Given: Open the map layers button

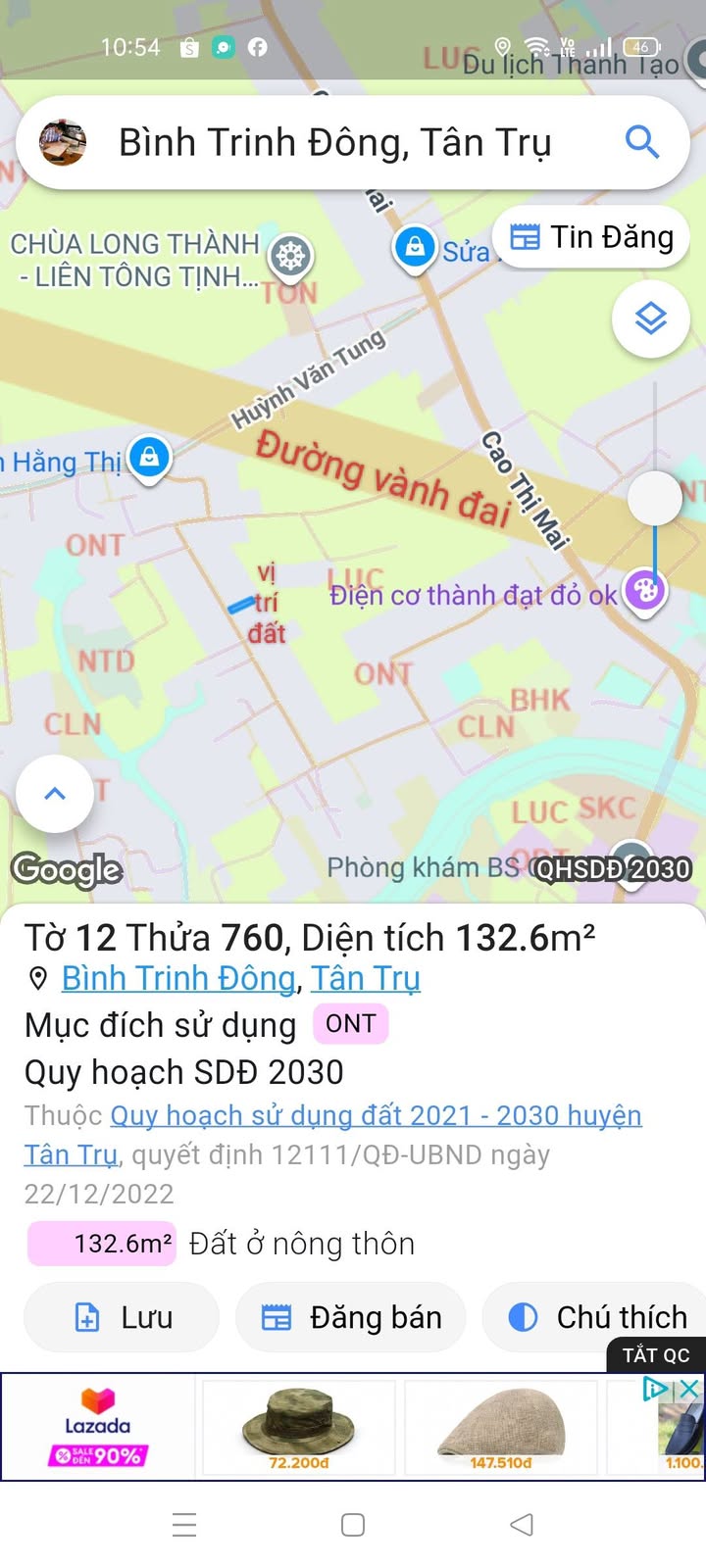Looking at the screenshot, I should click(651, 318).
